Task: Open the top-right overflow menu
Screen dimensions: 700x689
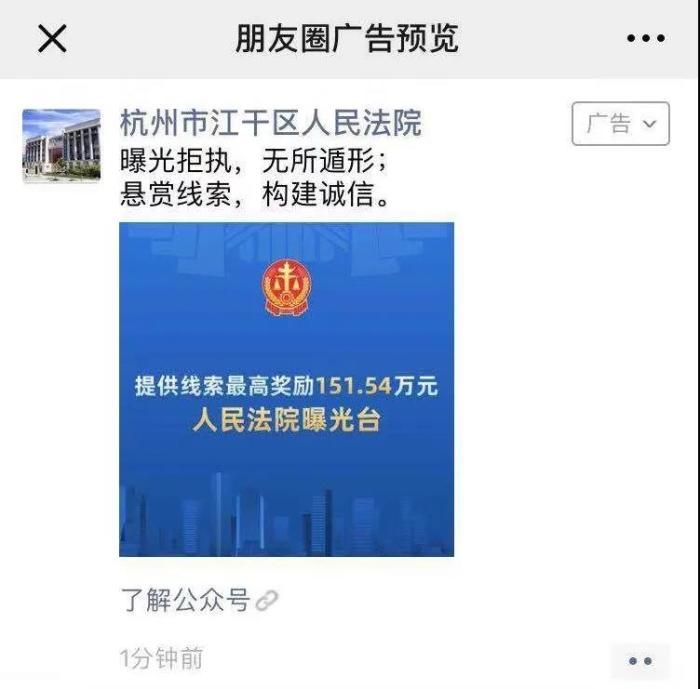Action: click(645, 39)
